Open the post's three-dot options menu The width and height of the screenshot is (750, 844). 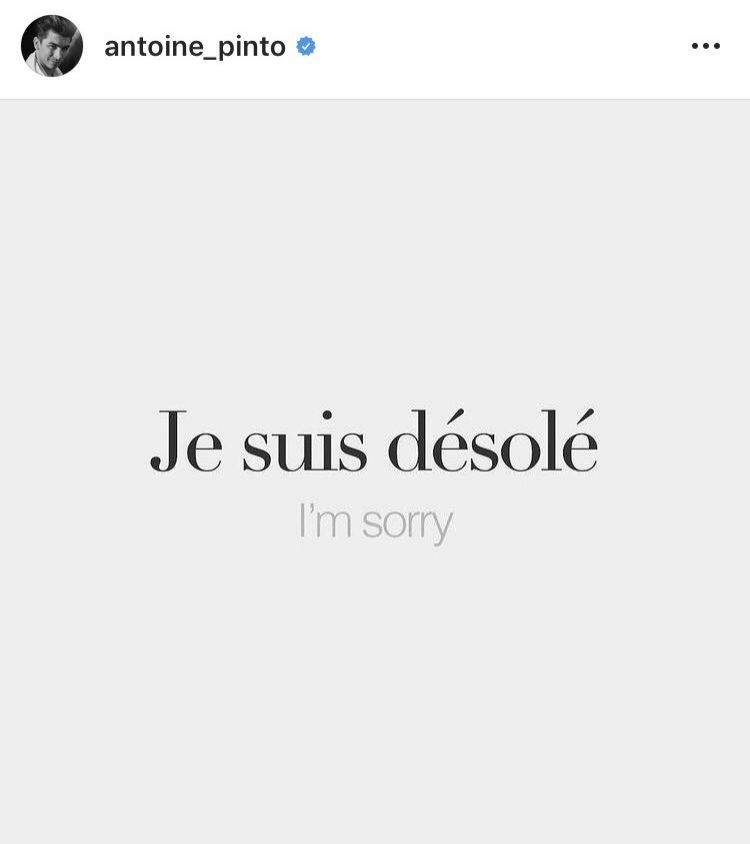click(705, 46)
